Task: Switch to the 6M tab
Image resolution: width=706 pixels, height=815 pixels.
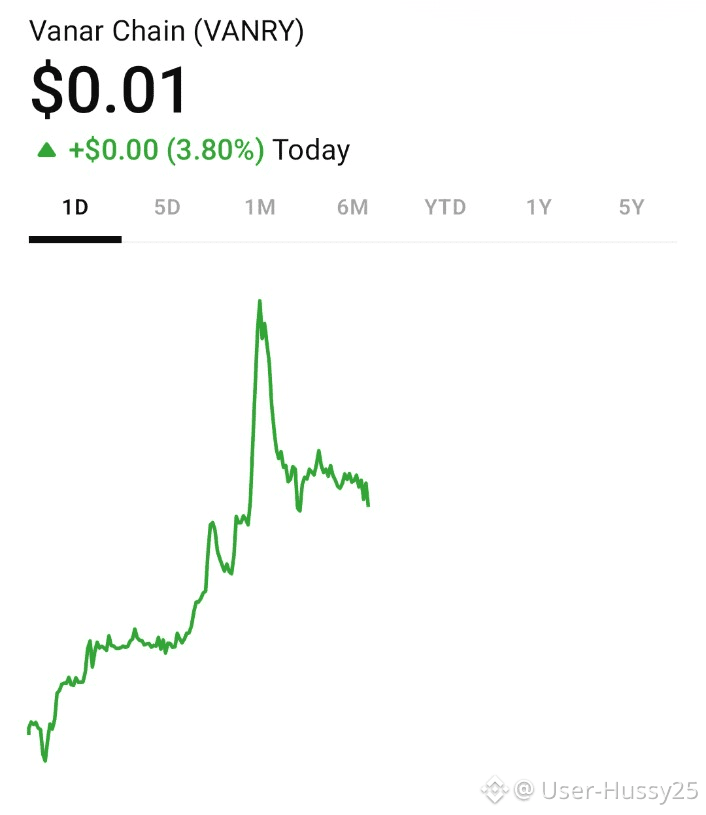Action: click(x=352, y=208)
